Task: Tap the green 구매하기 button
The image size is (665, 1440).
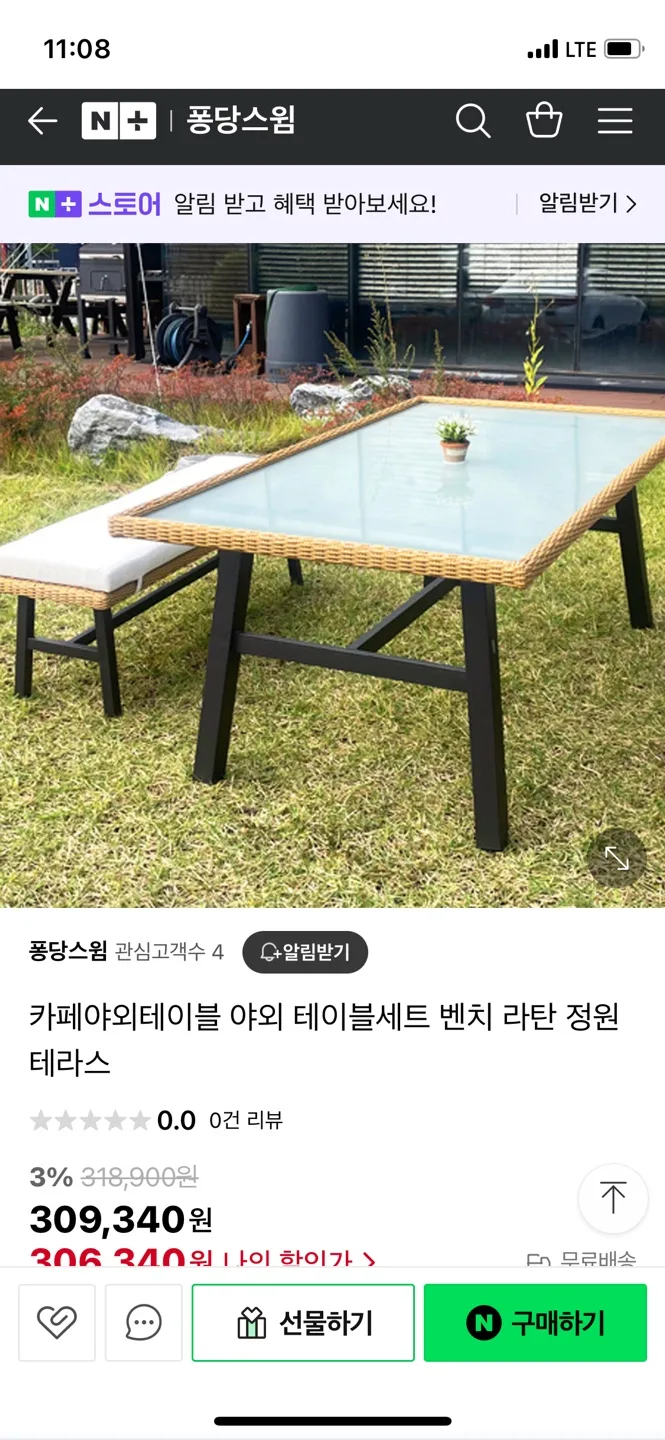Action: [535, 1323]
